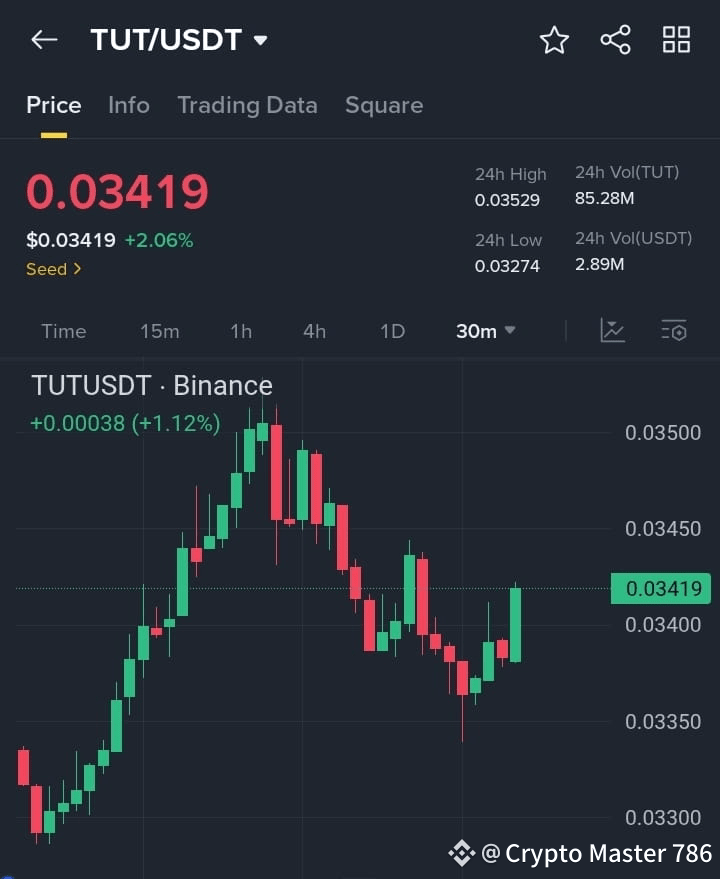Tap the Crypto Master 786 watermark logo
The height and width of the screenshot is (879, 720).
coord(461,854)
